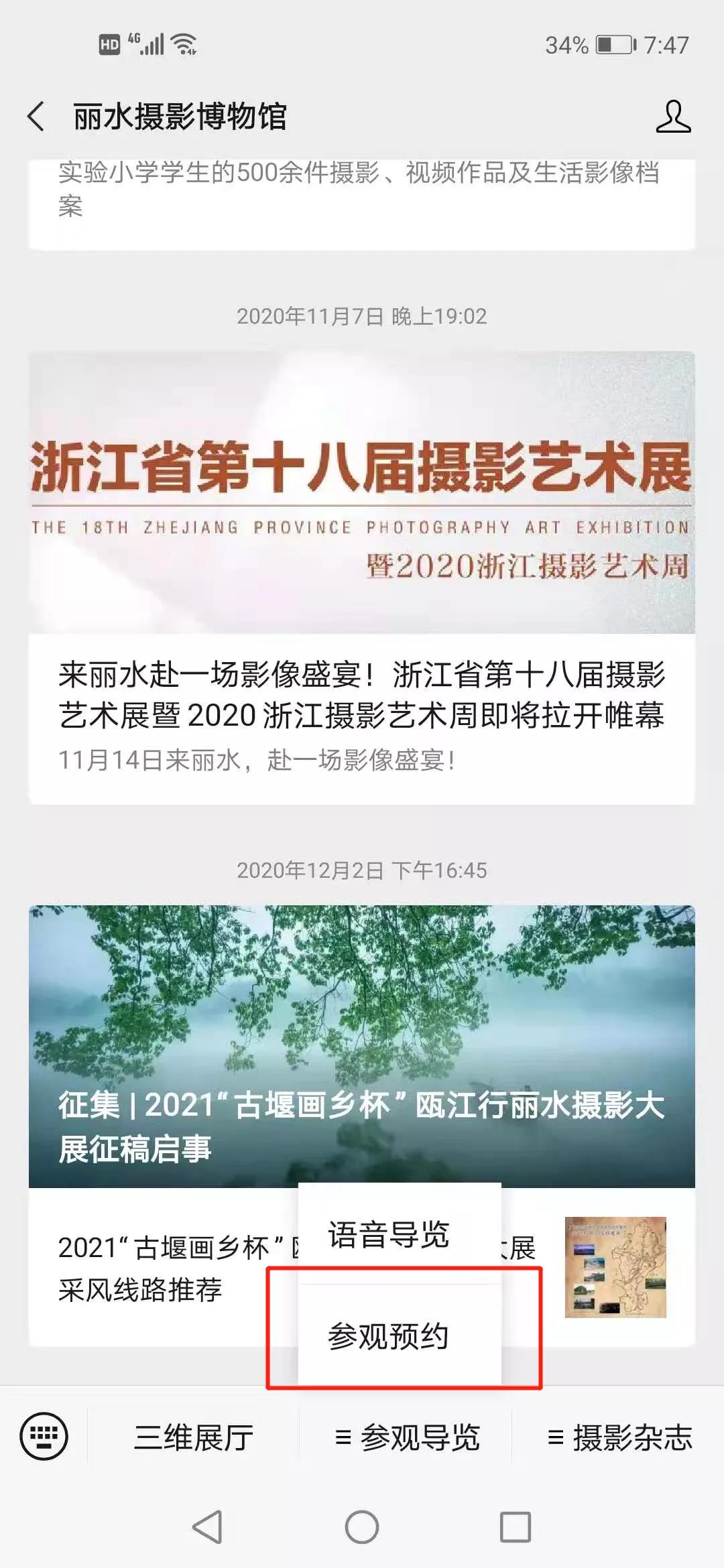The height and width of the screenshot is (1568, 724).
Task: Toggle the 参观导览 menu
Action: pos(406,1437)
